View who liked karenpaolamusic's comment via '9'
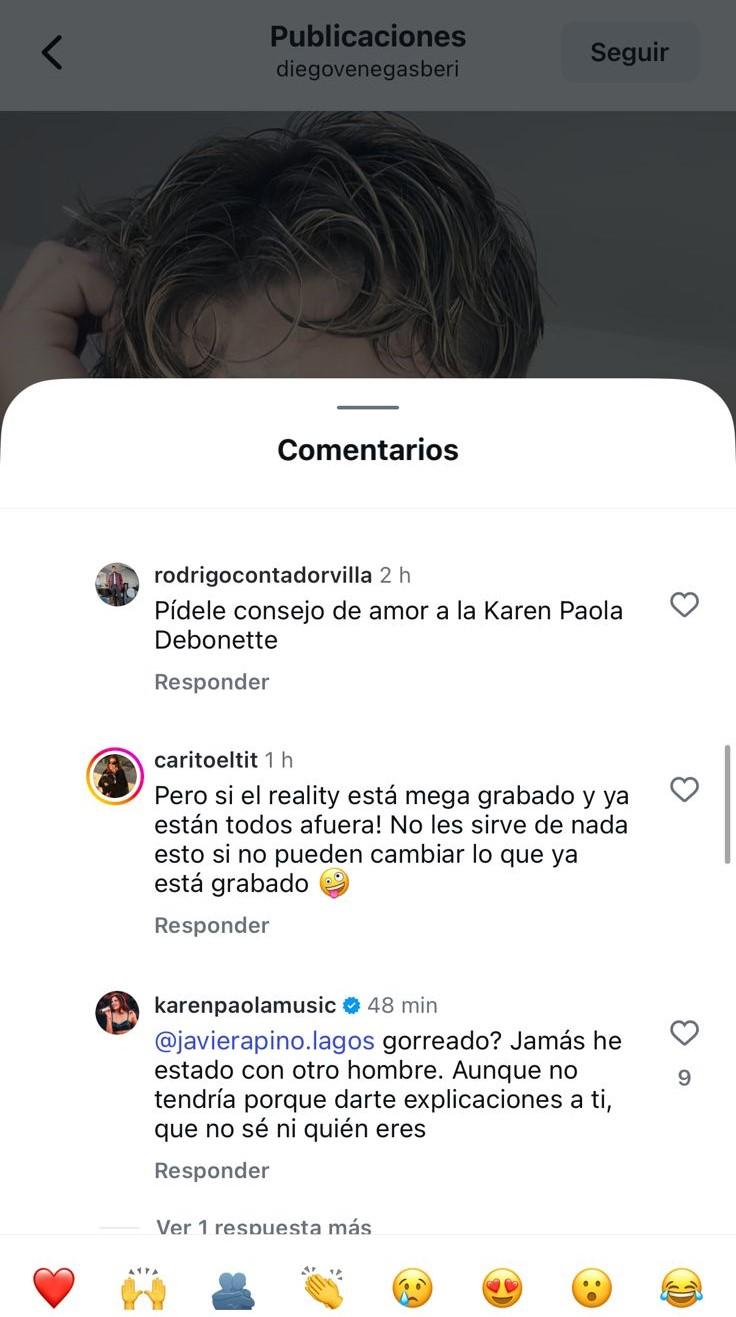 (x=684, y=1077)
